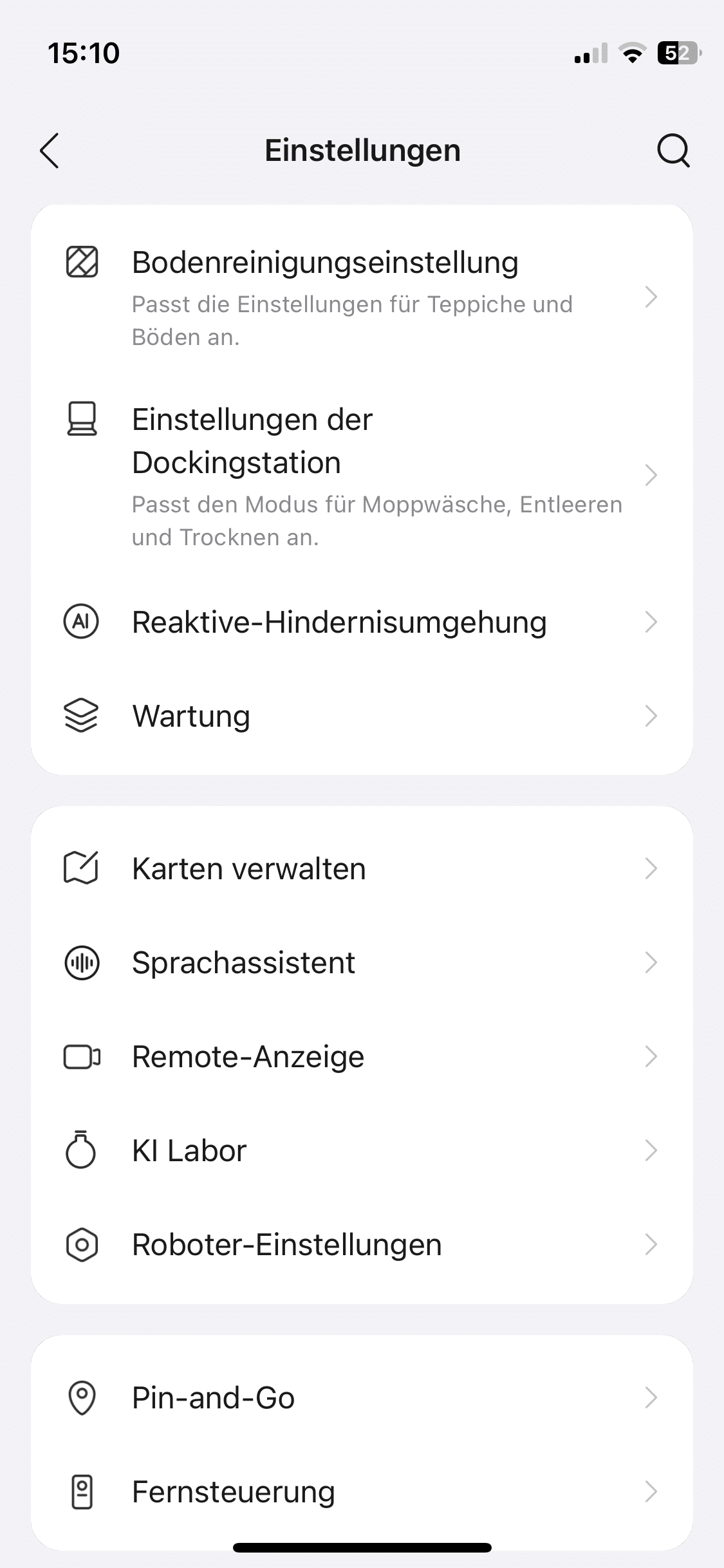Select Reaktive-Hindernisumgehung

pos(362,622)
